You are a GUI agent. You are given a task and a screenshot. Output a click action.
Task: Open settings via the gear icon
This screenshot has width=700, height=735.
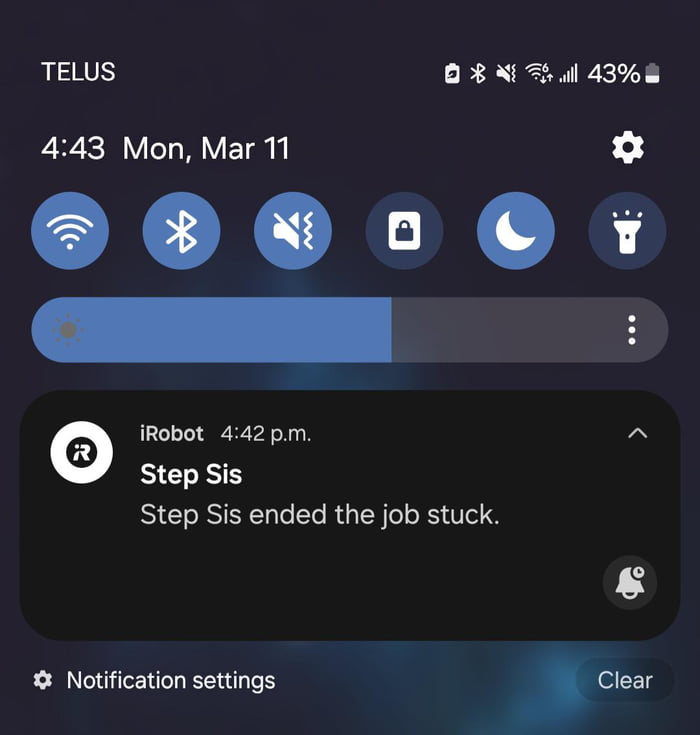click(x=628, y=148)
